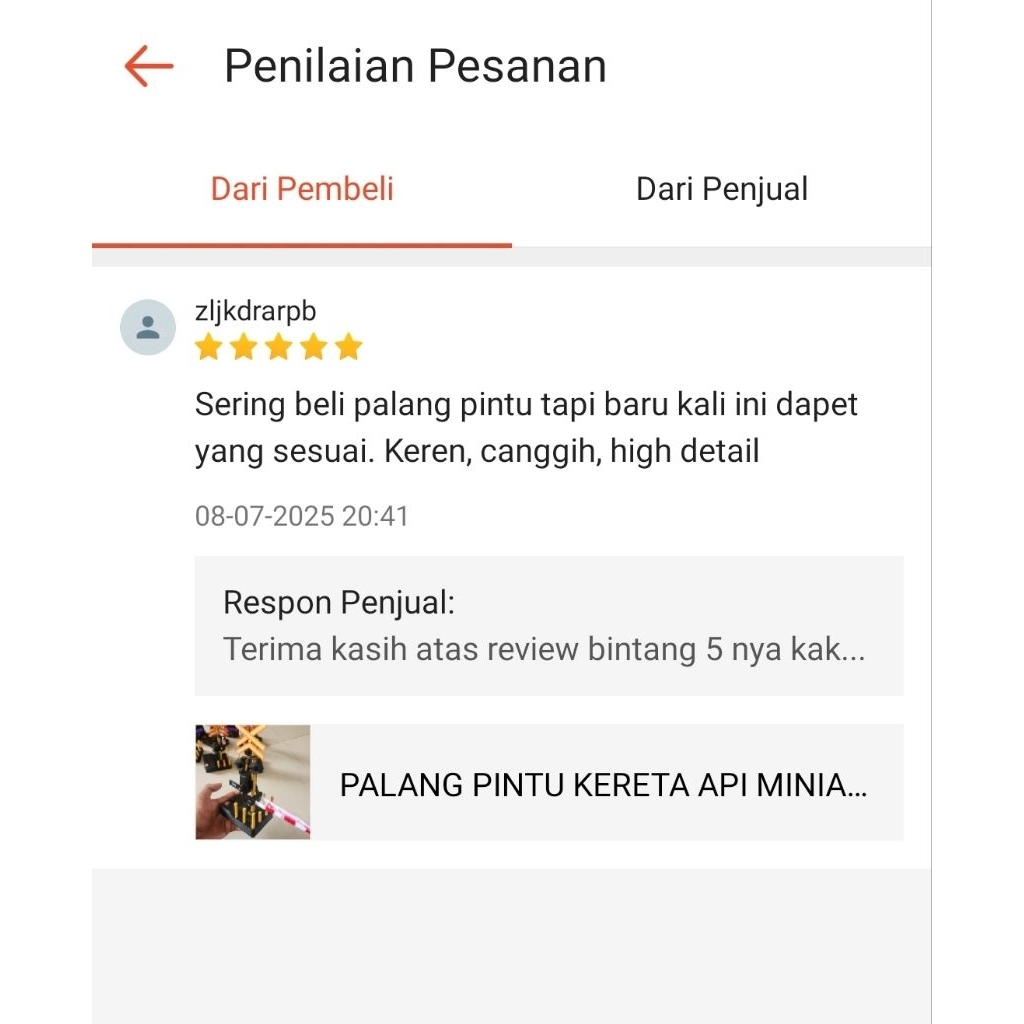The image size is (1024, 1024).
Task: Expand the Respon Penjual reply
Action: coord(548,627)
